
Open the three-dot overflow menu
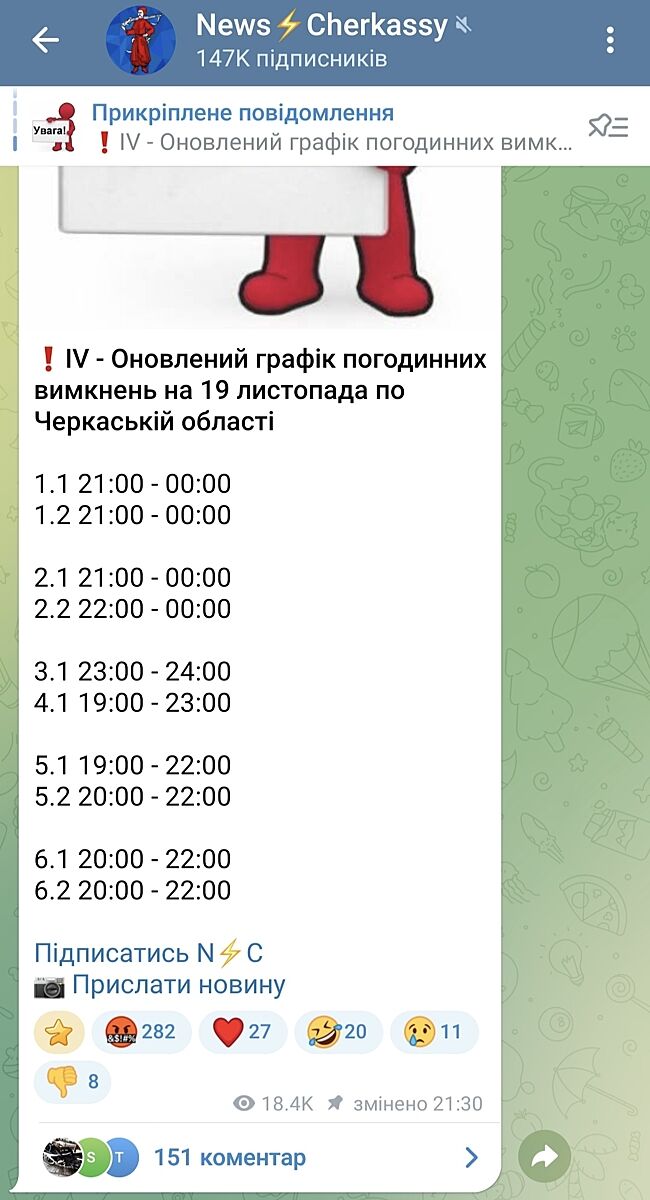610,40
